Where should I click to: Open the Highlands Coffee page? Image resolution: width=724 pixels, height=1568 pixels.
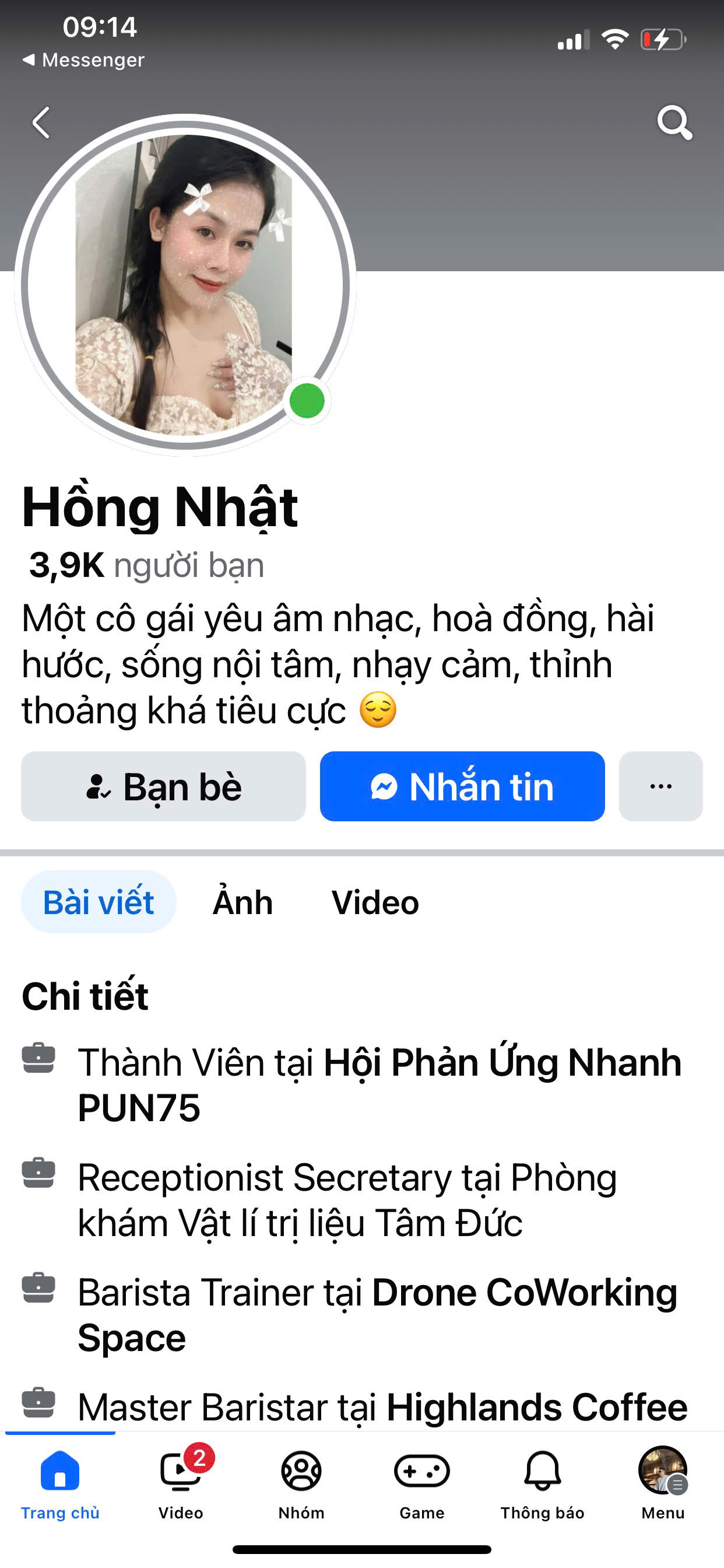pyautogui.click(x=537, y=1406)
